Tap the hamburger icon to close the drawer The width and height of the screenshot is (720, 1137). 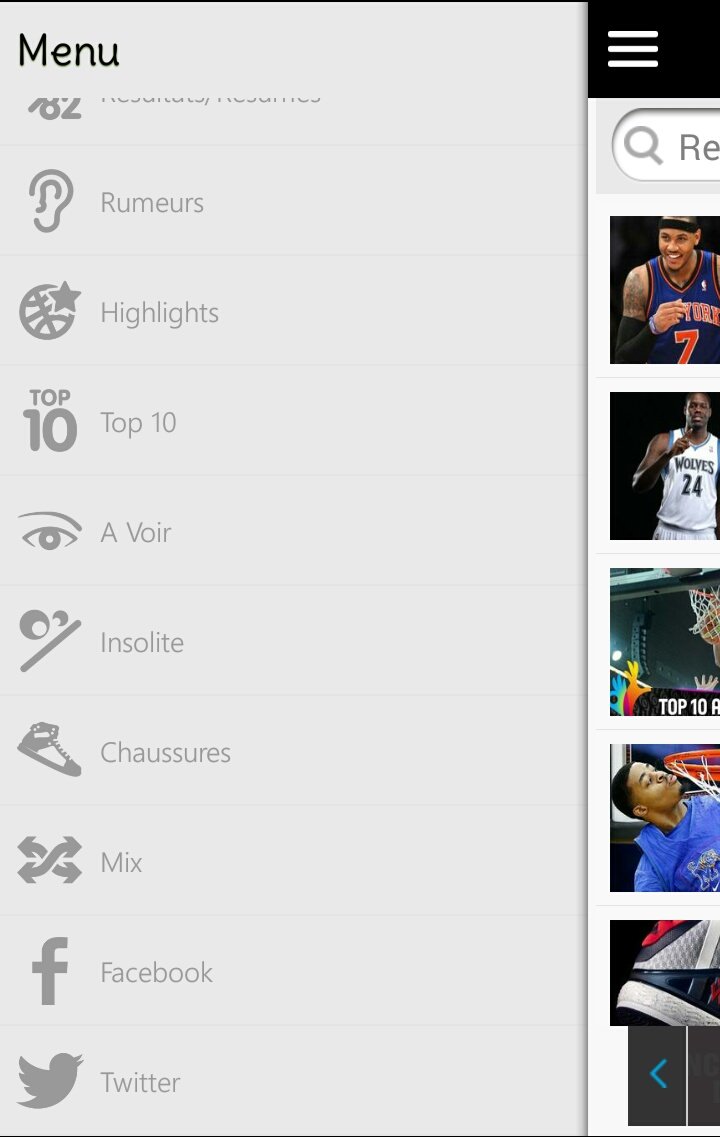point(633,49)
